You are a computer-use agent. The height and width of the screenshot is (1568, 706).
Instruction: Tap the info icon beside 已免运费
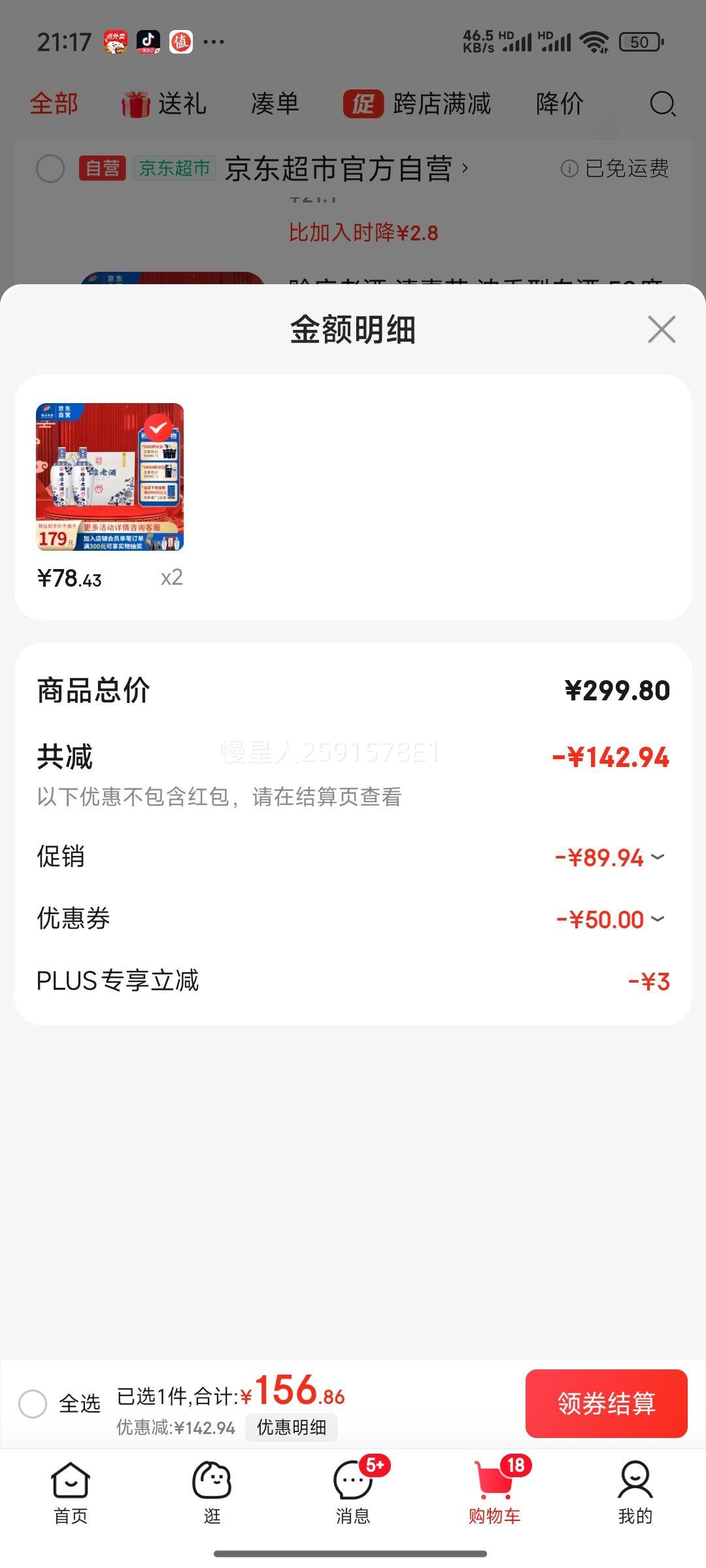pyautogui.click(x=568, y=168)
